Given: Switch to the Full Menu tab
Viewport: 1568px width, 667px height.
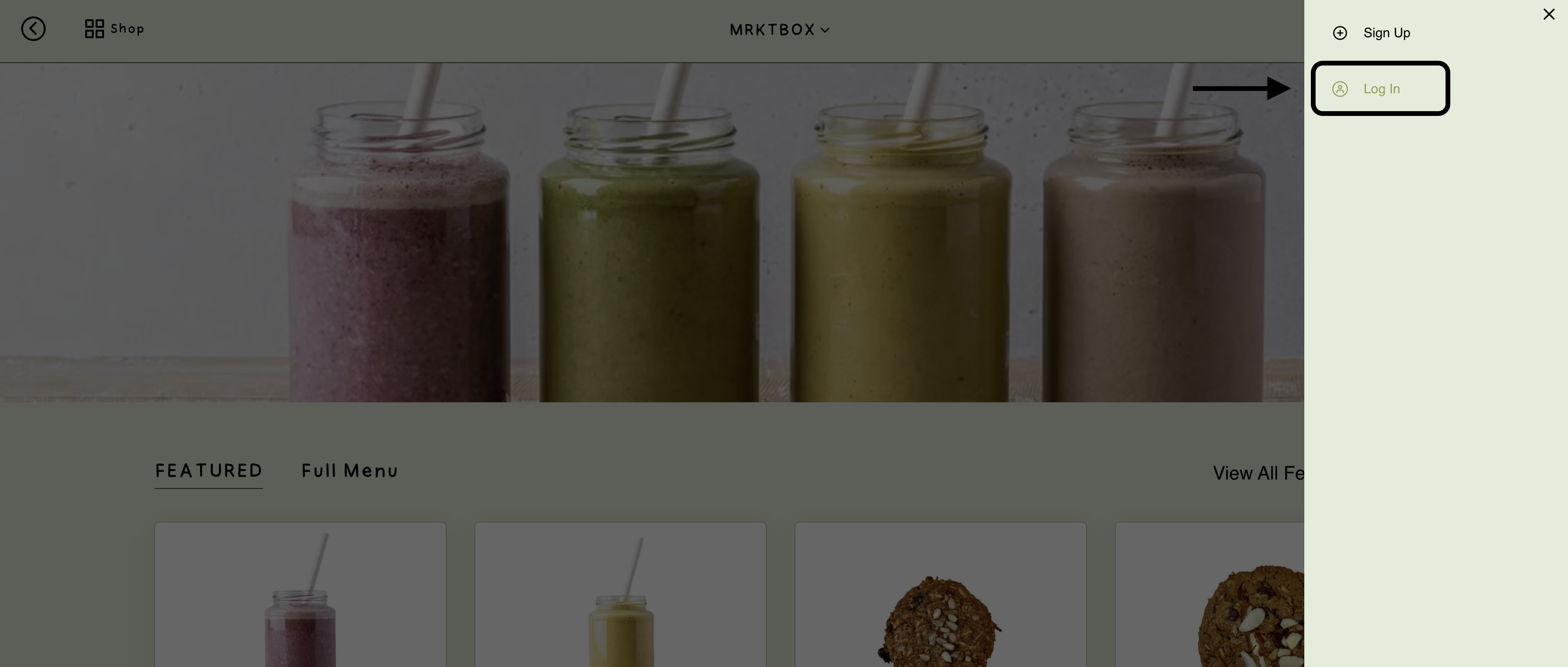Looking at the screenshot, I should pos(349,471).
